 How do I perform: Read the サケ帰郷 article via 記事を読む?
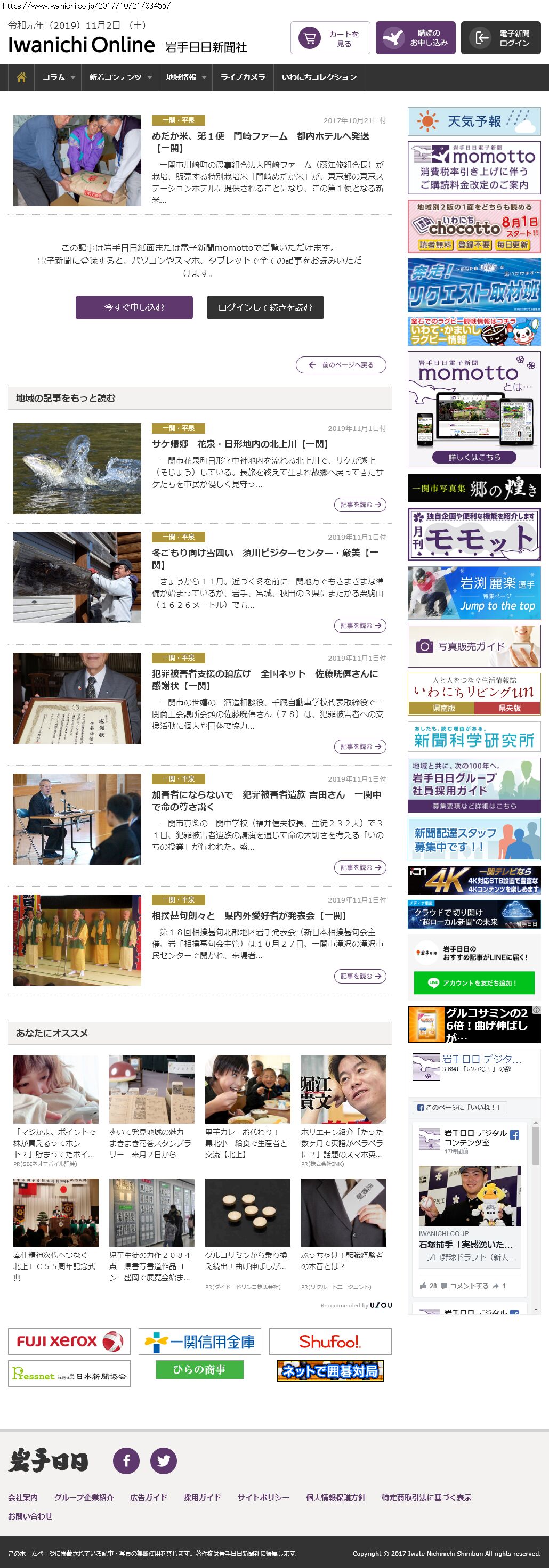360,505
